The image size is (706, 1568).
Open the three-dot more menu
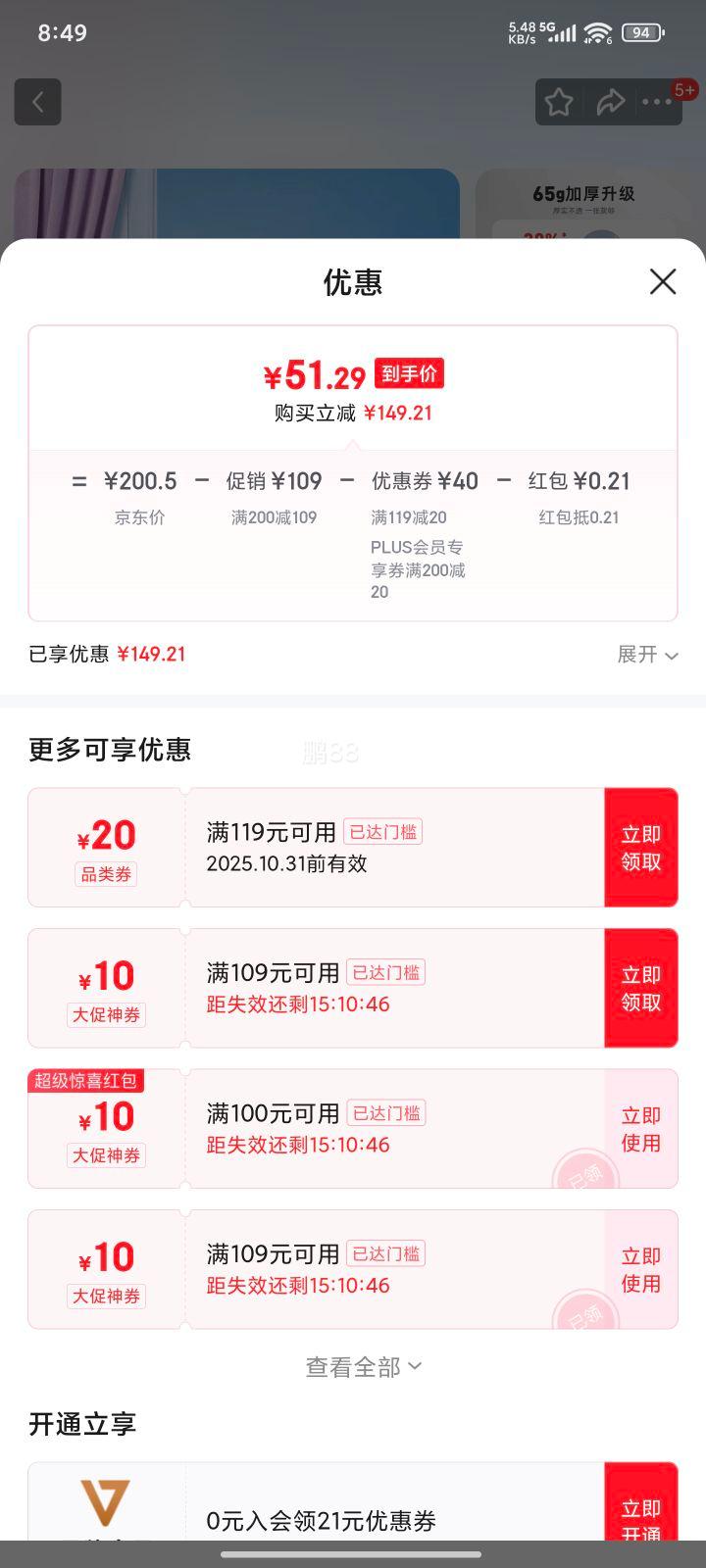pyautogui.click(x=657, y=102)
